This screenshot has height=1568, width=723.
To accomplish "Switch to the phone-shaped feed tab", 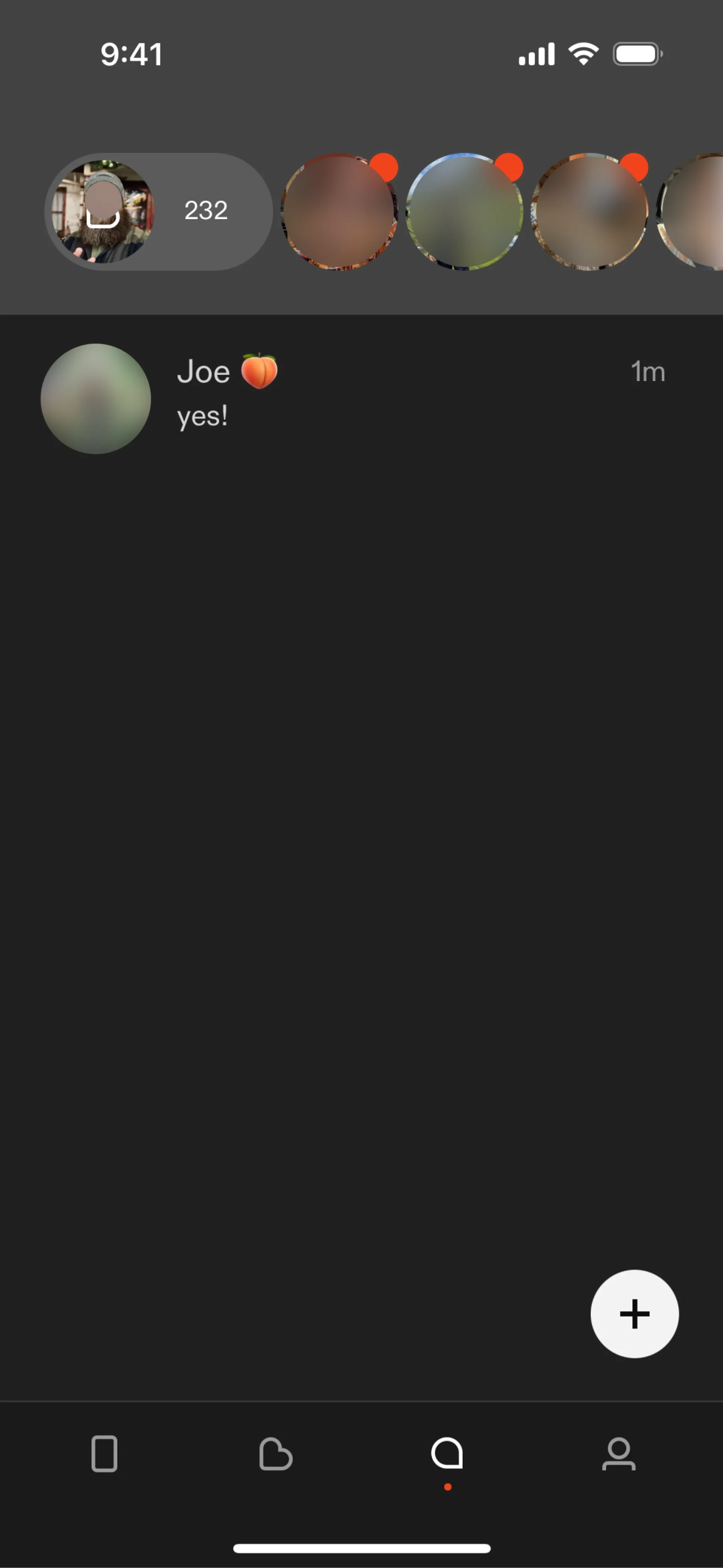I will click(104, 1454).
